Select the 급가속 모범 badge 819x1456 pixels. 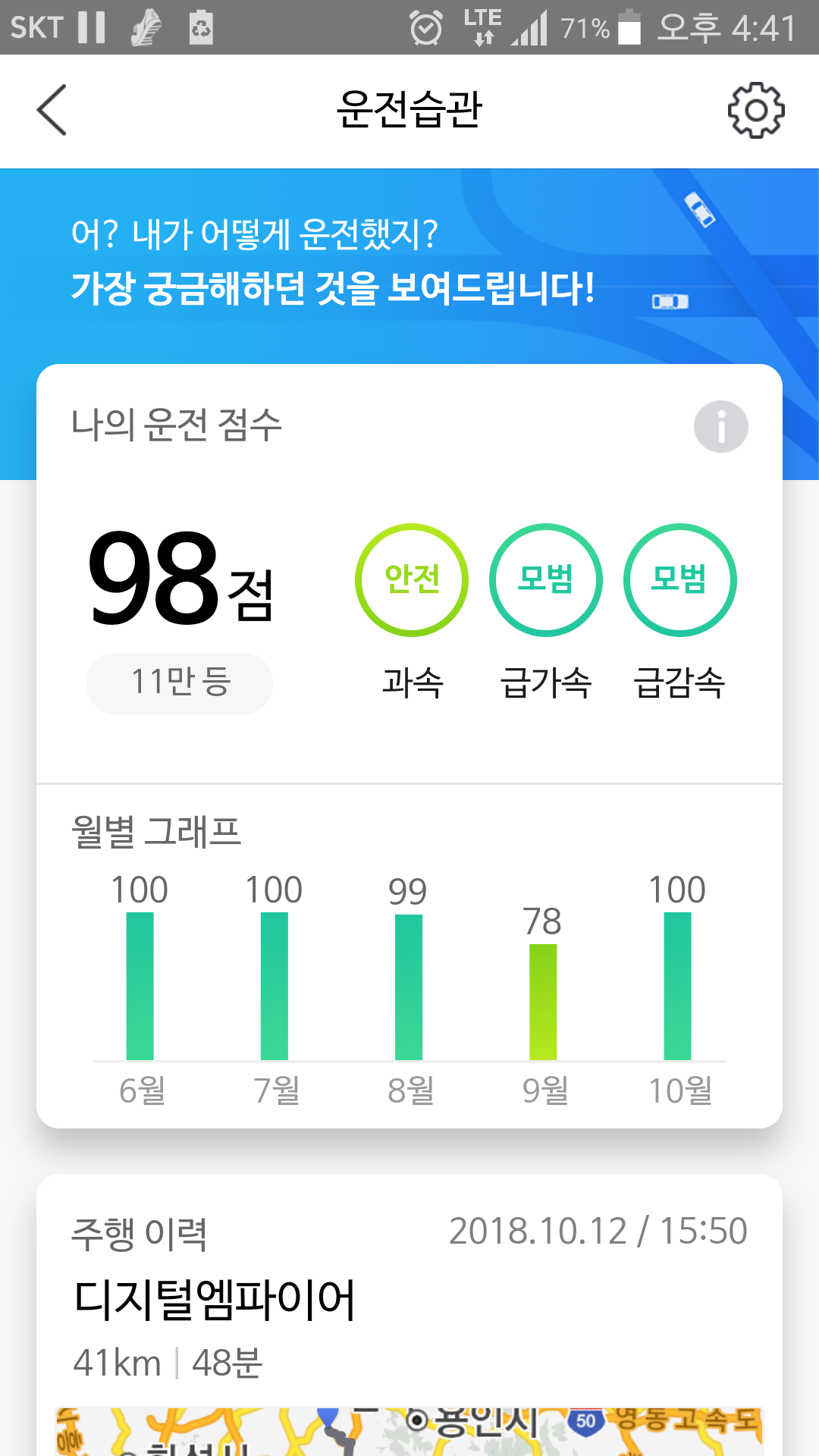click(546, 580)
